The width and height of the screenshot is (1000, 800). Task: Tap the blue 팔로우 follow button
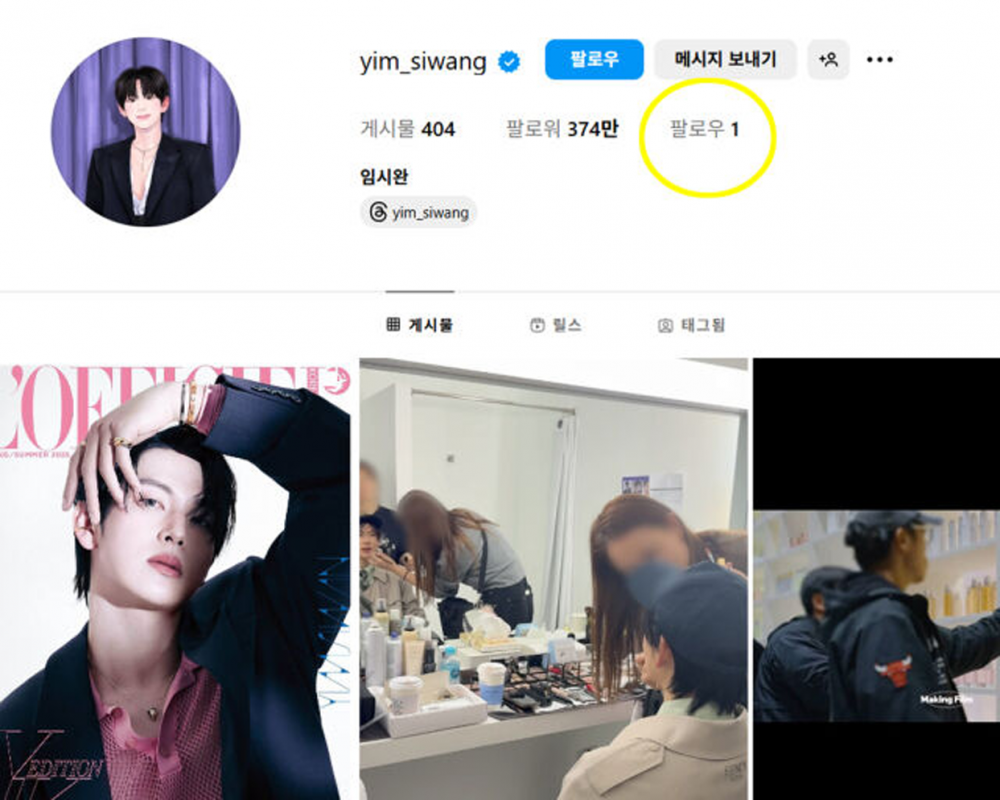[x=593, y=60]
